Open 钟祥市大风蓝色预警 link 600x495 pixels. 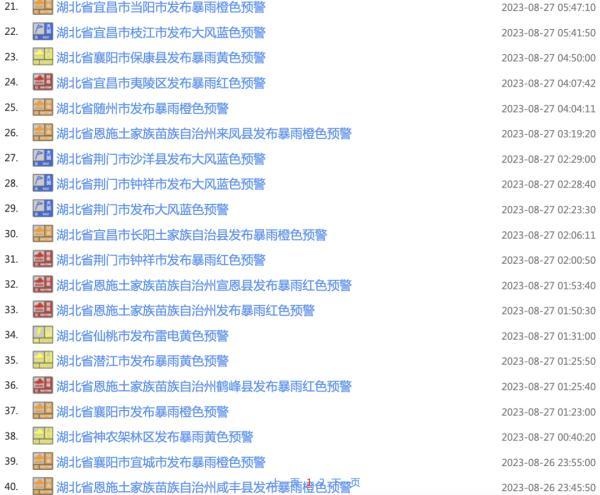[x=160, y=184]
